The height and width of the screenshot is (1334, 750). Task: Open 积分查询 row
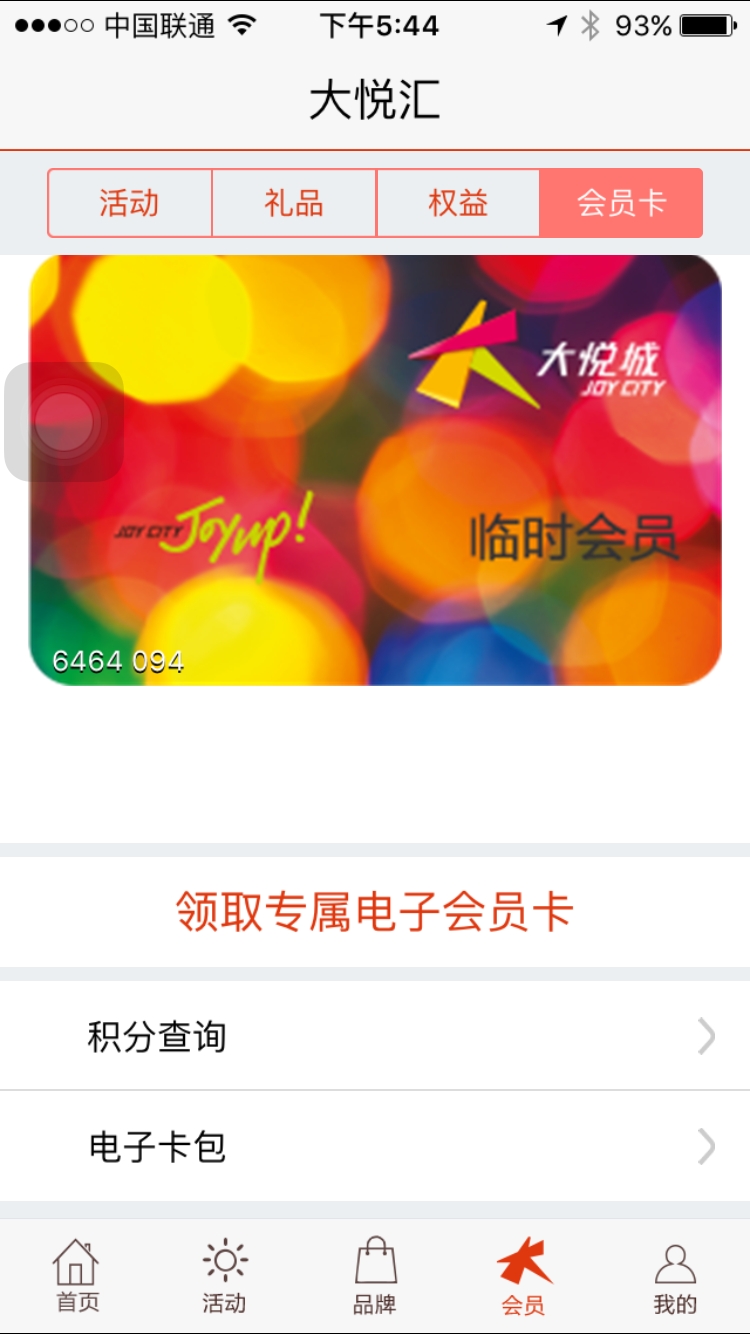coord(375,1036)
